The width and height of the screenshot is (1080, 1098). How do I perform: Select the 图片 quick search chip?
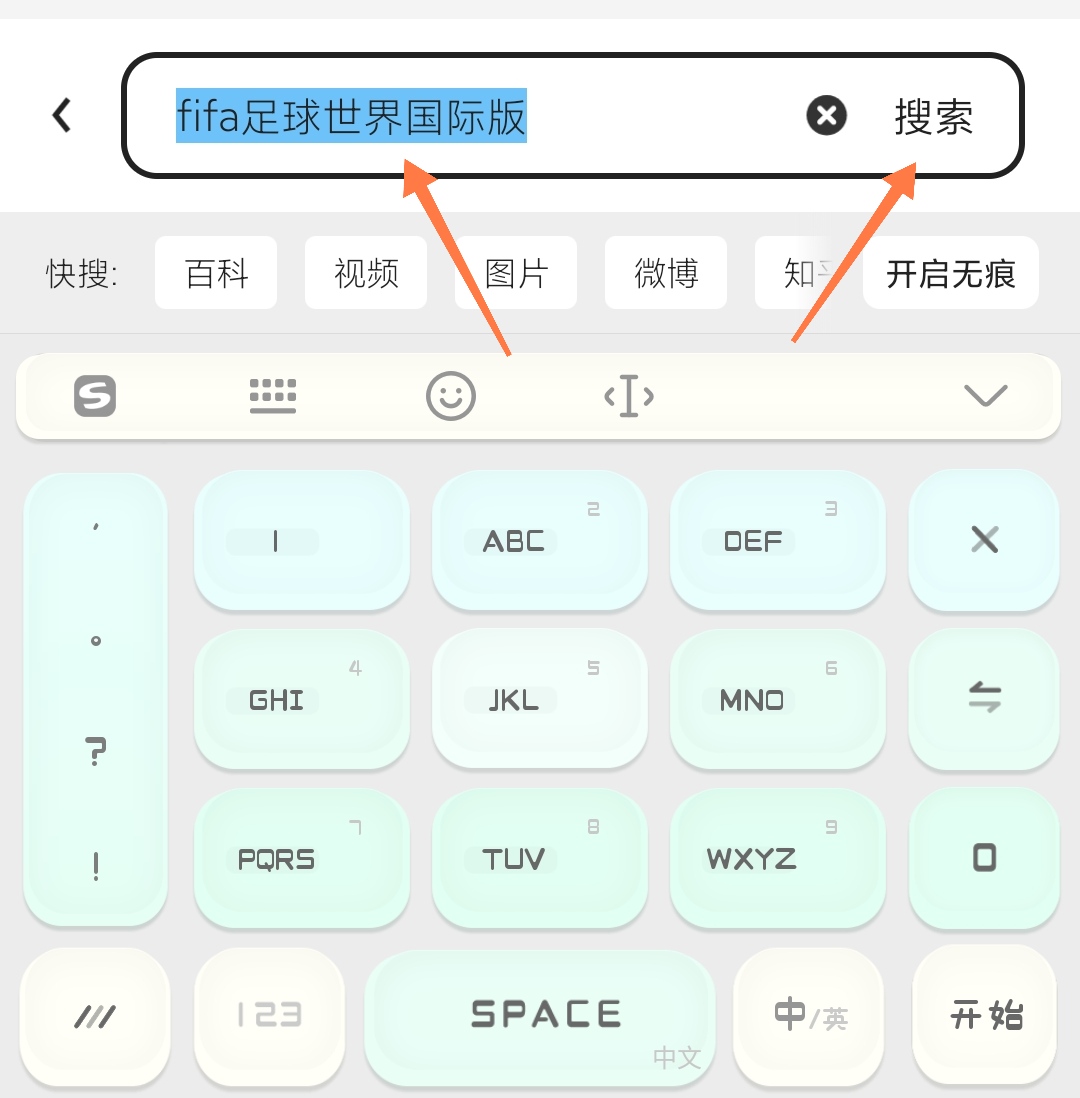click(x=516, y=273)
